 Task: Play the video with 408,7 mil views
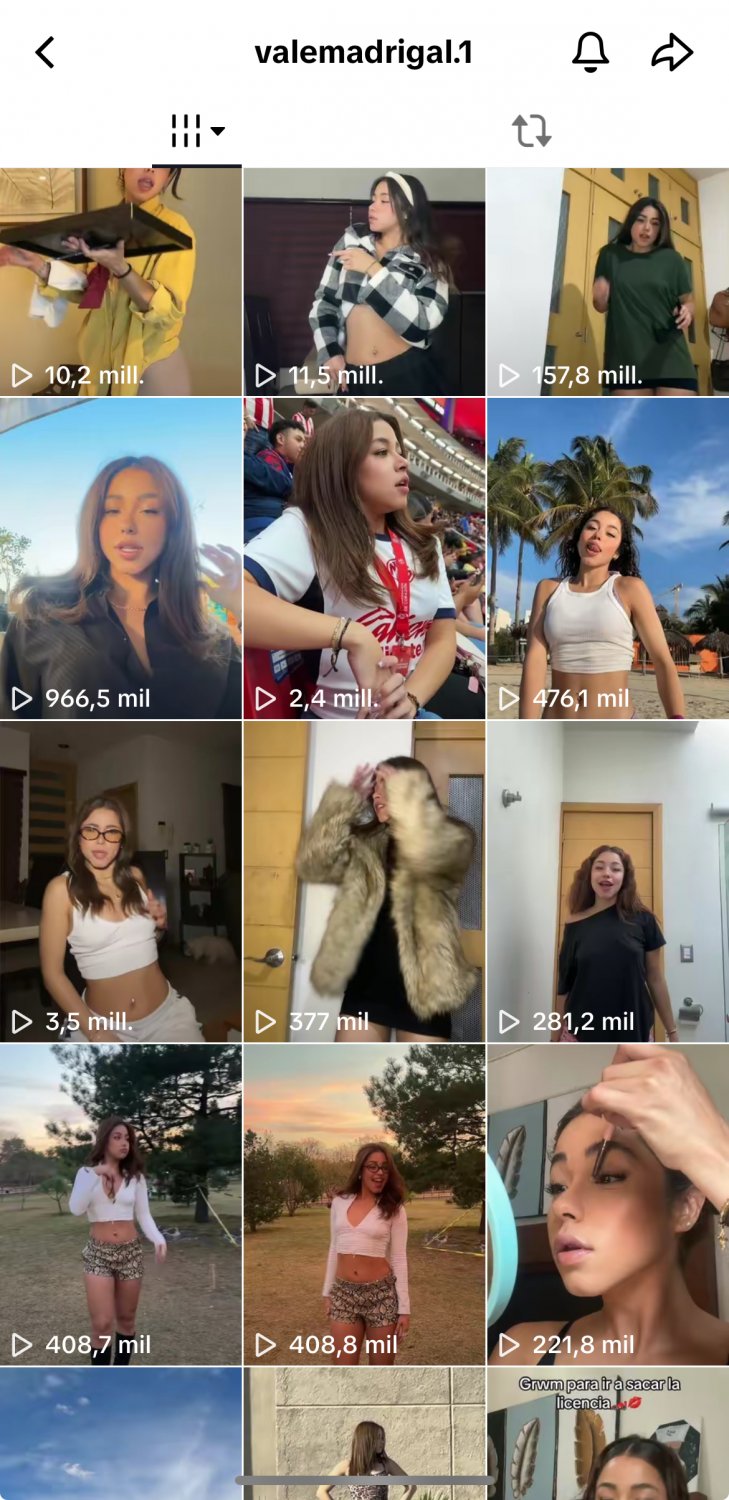point(120,1204)
